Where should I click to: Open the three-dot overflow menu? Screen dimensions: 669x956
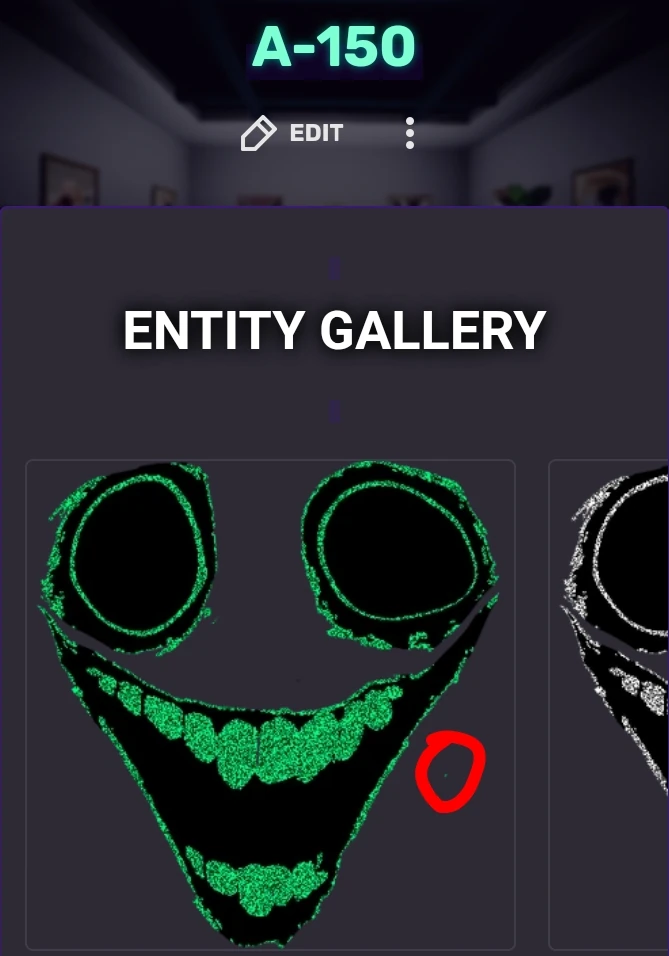410,133
